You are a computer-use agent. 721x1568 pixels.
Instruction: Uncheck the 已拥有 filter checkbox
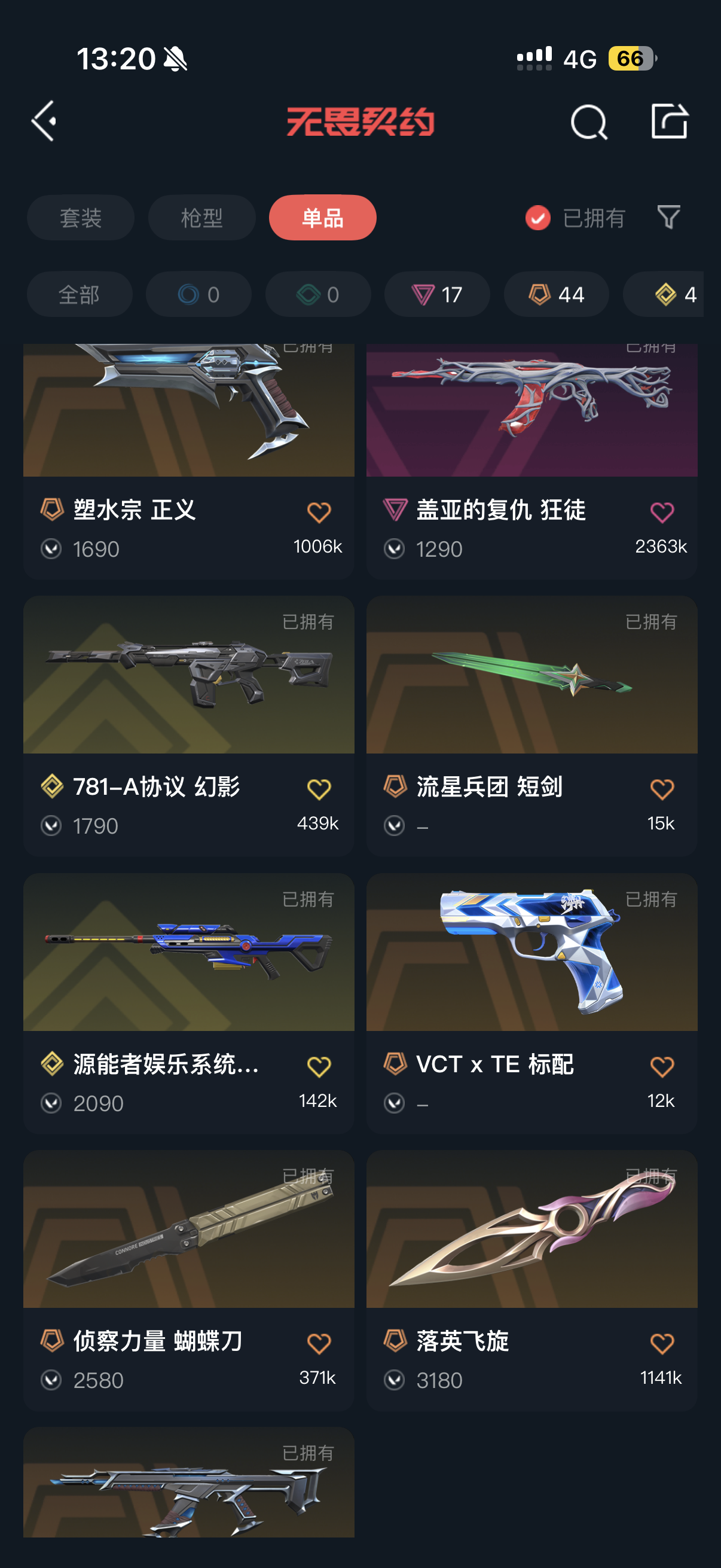click(x=538, y=218)
